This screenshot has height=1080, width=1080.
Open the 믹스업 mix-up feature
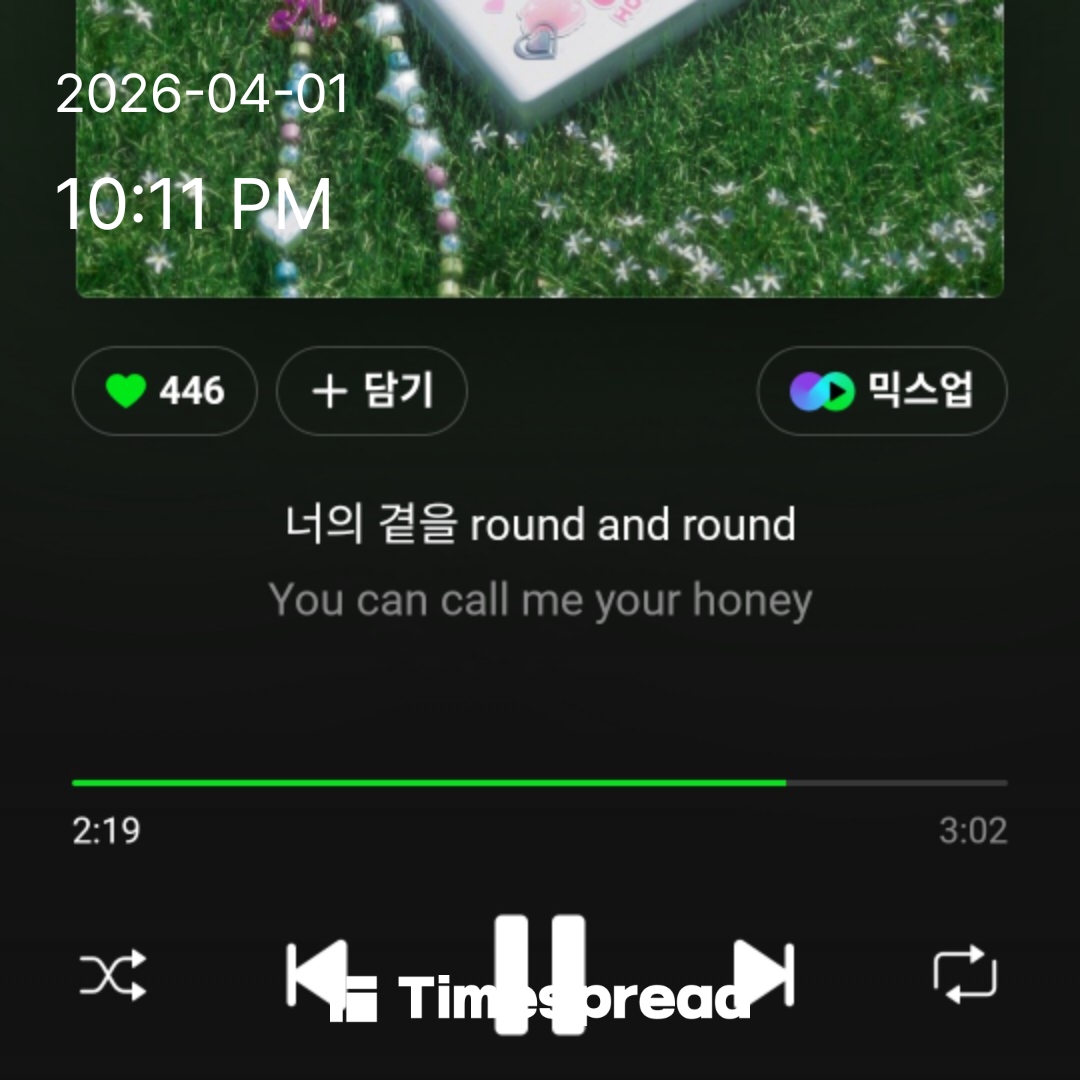(882, 391)
